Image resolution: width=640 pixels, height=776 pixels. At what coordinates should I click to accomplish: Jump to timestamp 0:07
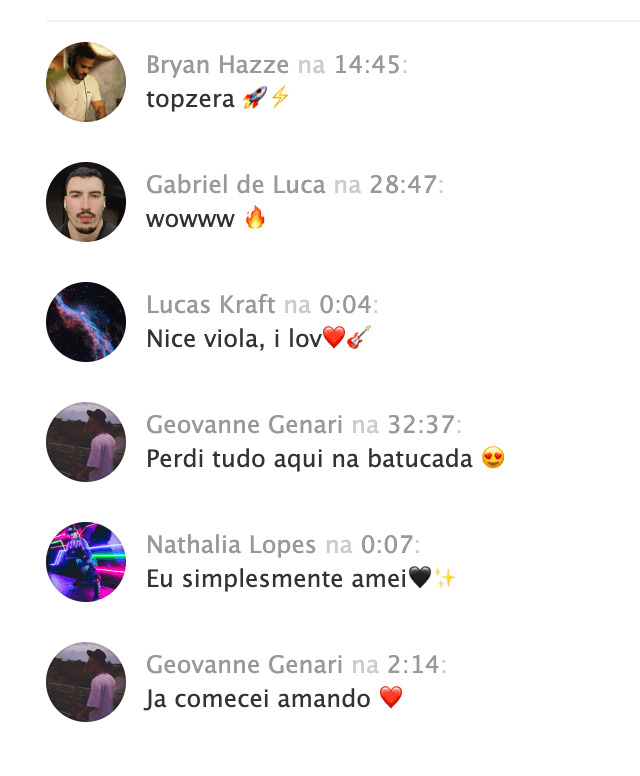pos(388,545)
